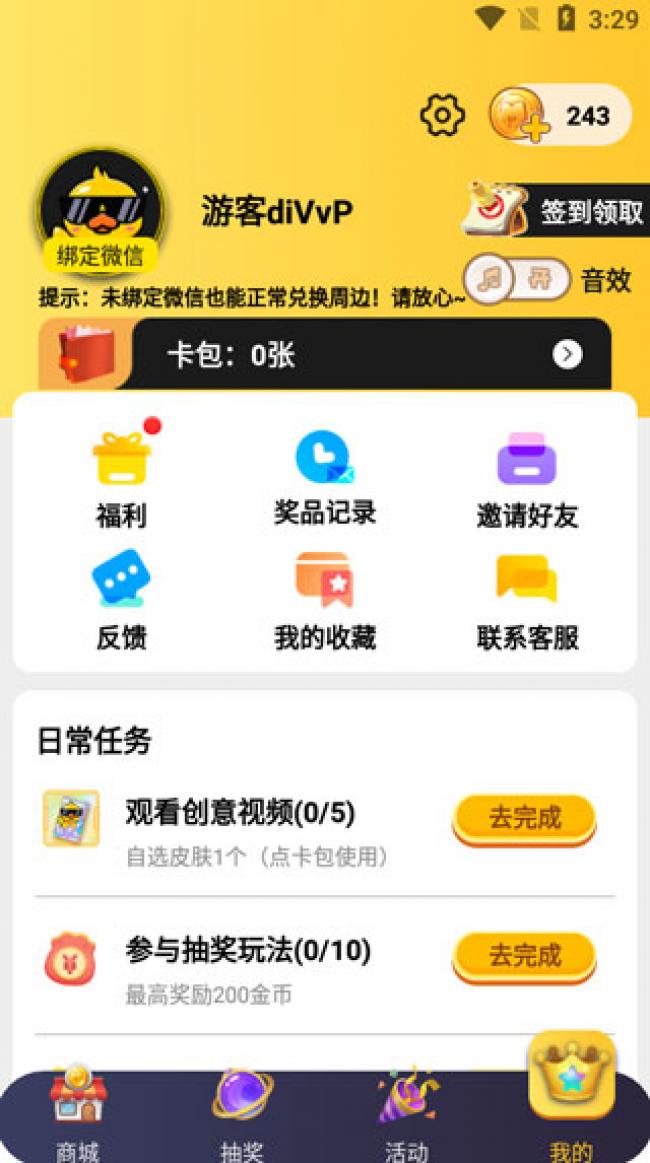The width and height of the screenshot is (650, 1163).
Task: Open the settings gear icon
Action: click(x=442, y=115)
